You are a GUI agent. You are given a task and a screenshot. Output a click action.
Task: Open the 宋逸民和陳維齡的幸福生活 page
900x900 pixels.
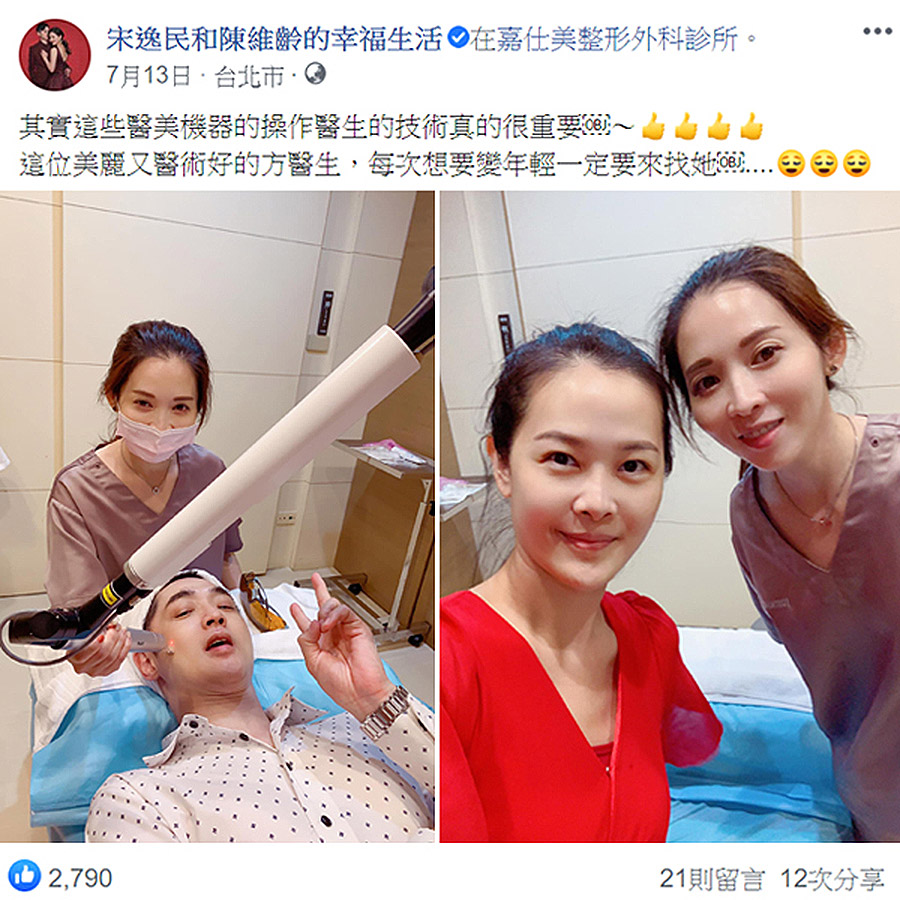[x=273, y=39]
